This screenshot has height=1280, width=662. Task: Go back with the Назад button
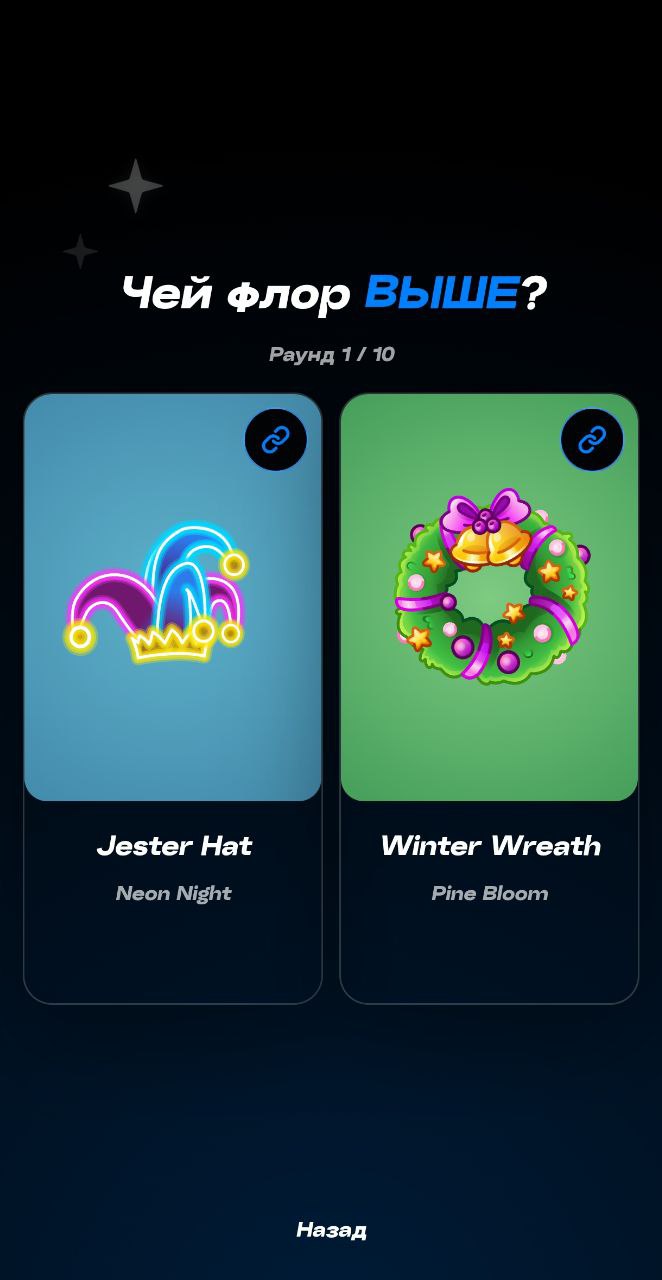click(331, 1230)
